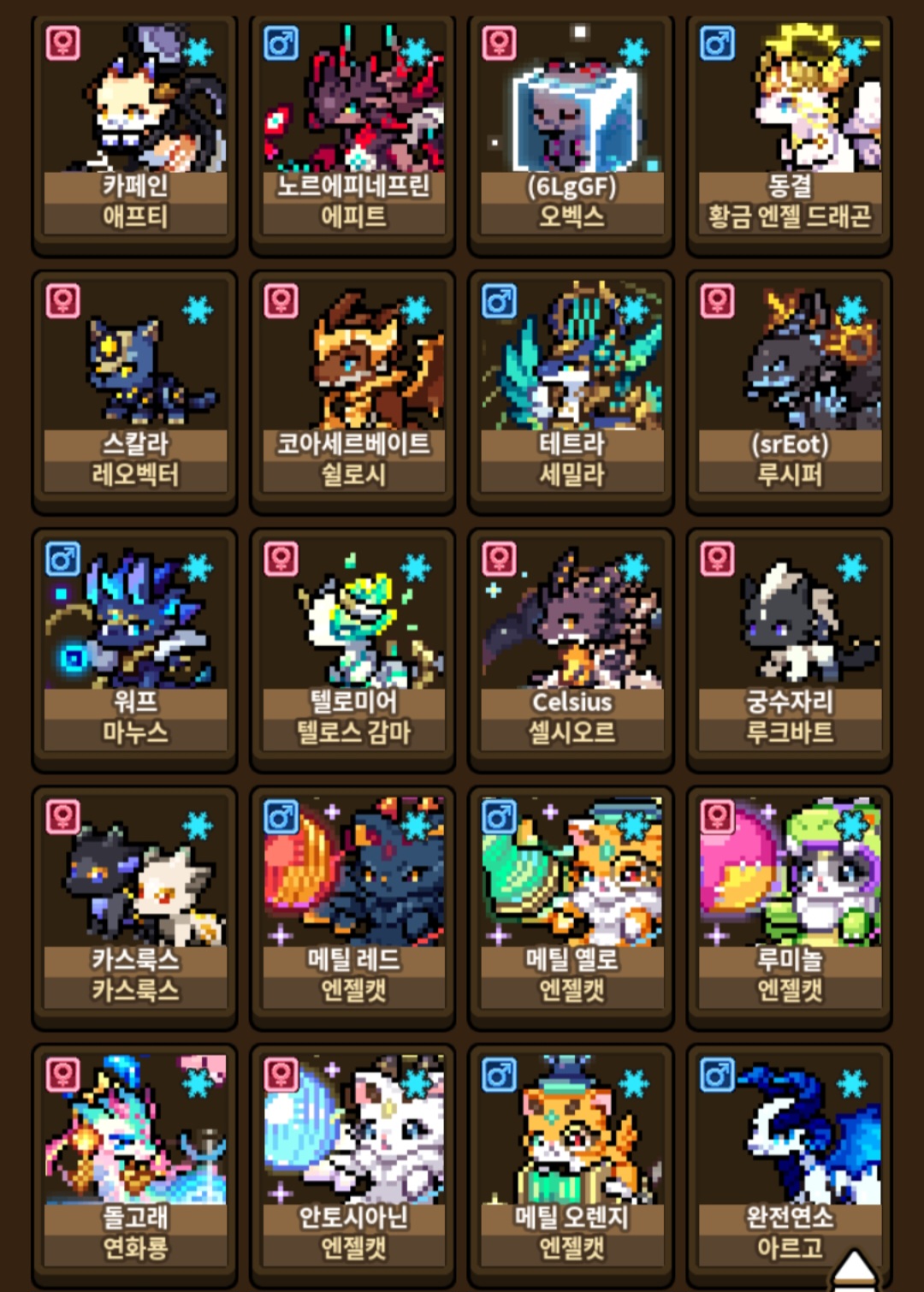Tap the Celsius 셀시오르 card
Viewport: 924px width, 1292px height.
coord(571,650)
